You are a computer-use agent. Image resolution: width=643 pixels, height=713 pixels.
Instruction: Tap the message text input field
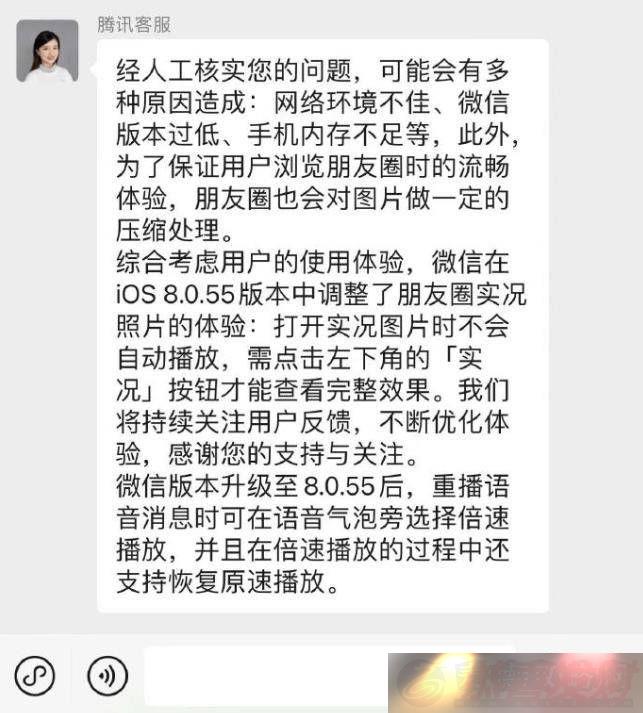(x=265, y=677)
